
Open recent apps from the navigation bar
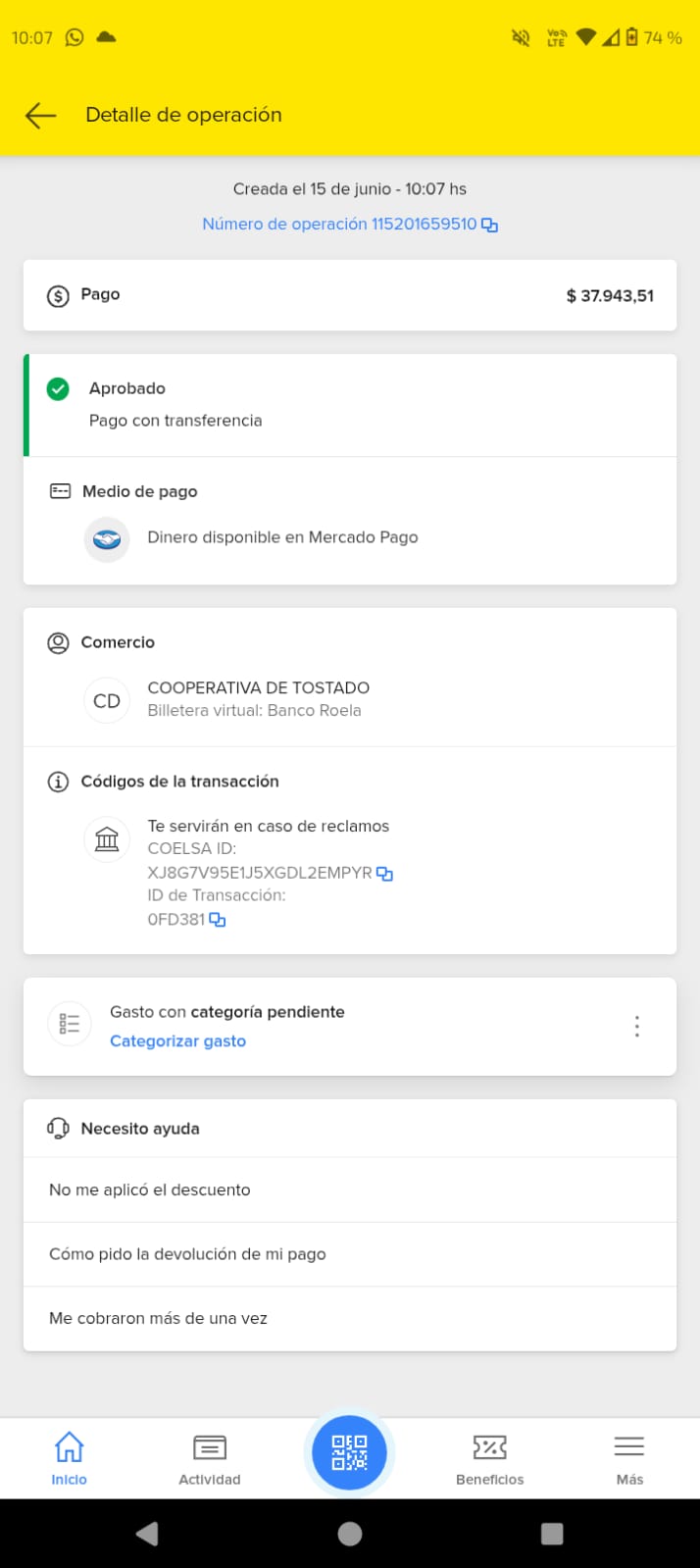pos(552,1534)
